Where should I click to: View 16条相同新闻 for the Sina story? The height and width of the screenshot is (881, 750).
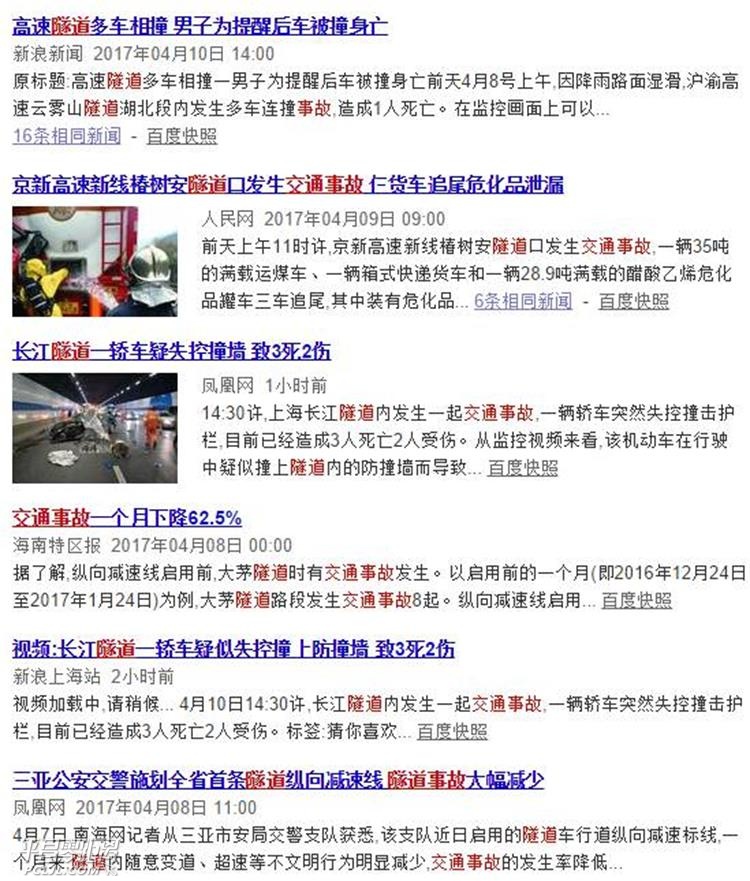point(66,136)
